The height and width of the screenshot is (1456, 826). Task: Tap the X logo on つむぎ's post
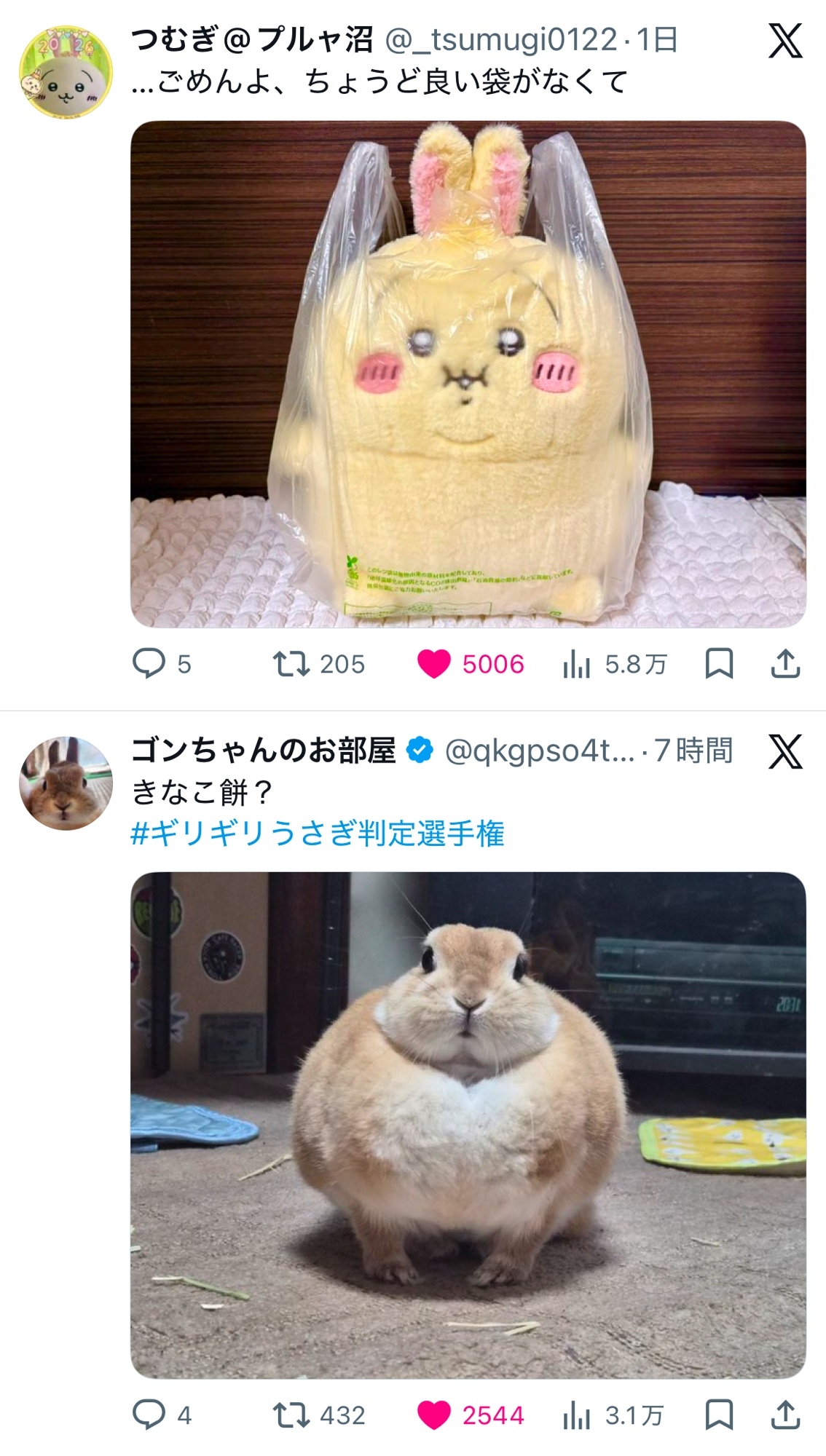785,41
